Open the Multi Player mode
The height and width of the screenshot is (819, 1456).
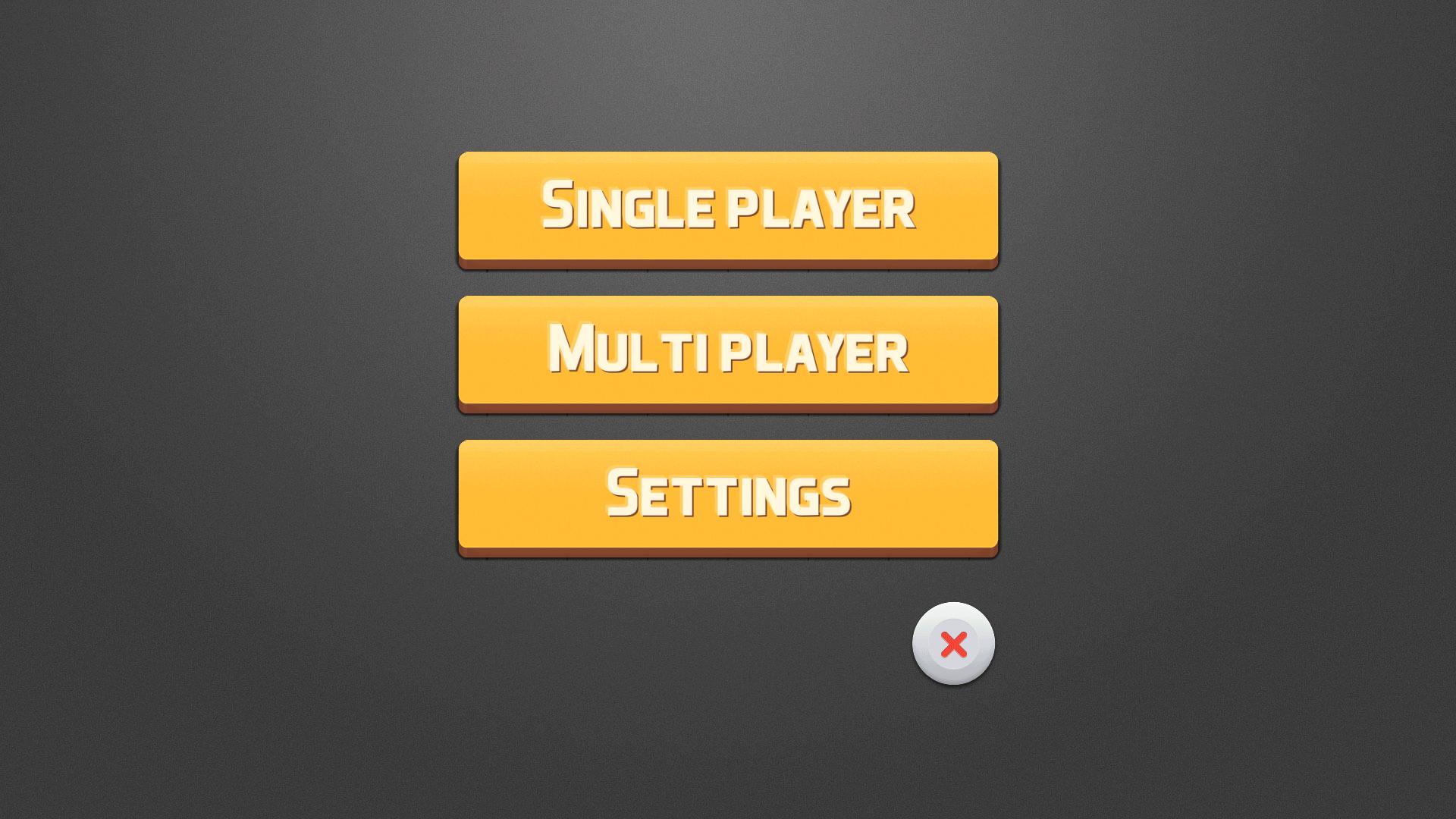(x=728, y=350)
